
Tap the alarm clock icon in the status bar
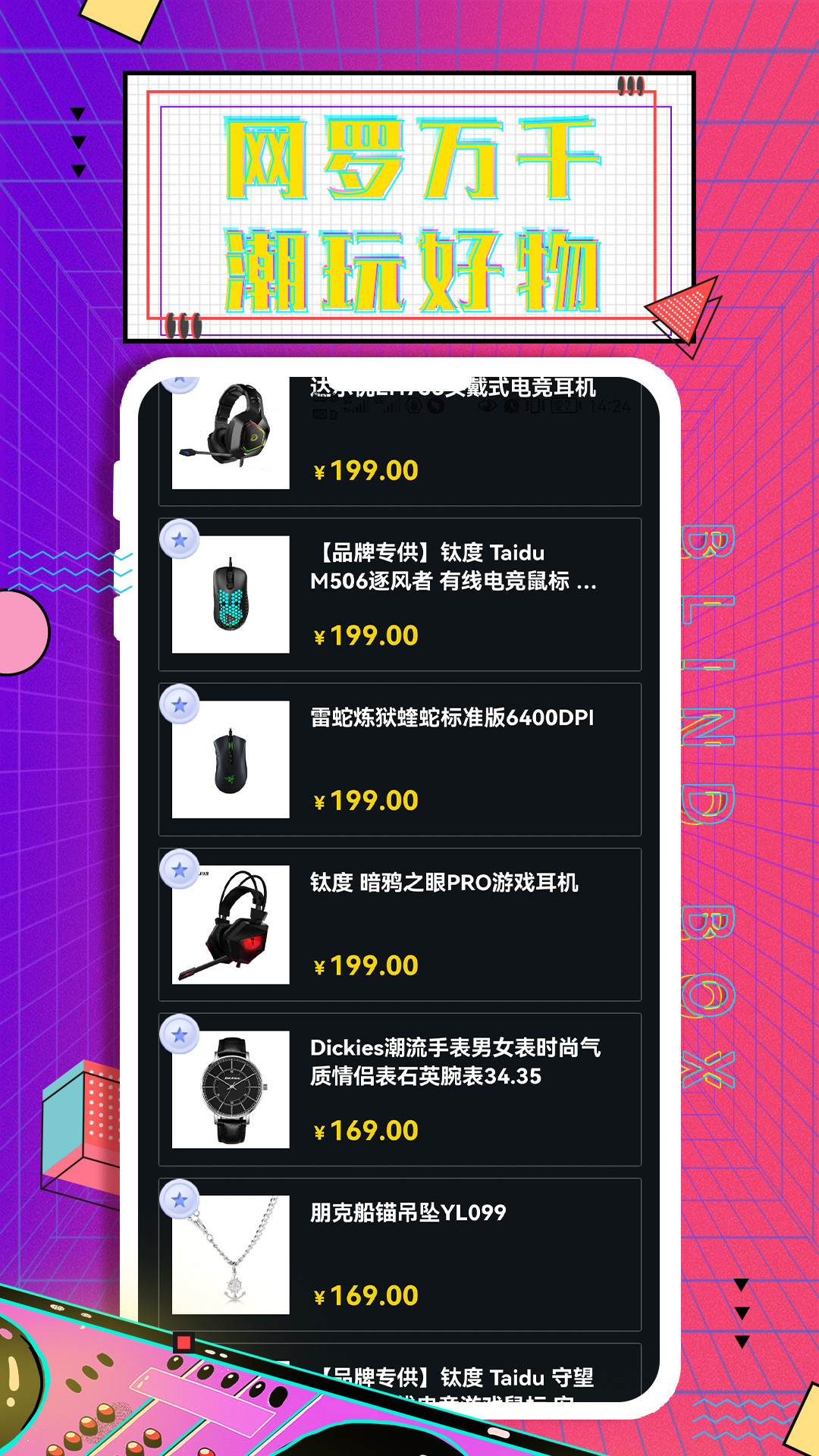pos(510,408)
